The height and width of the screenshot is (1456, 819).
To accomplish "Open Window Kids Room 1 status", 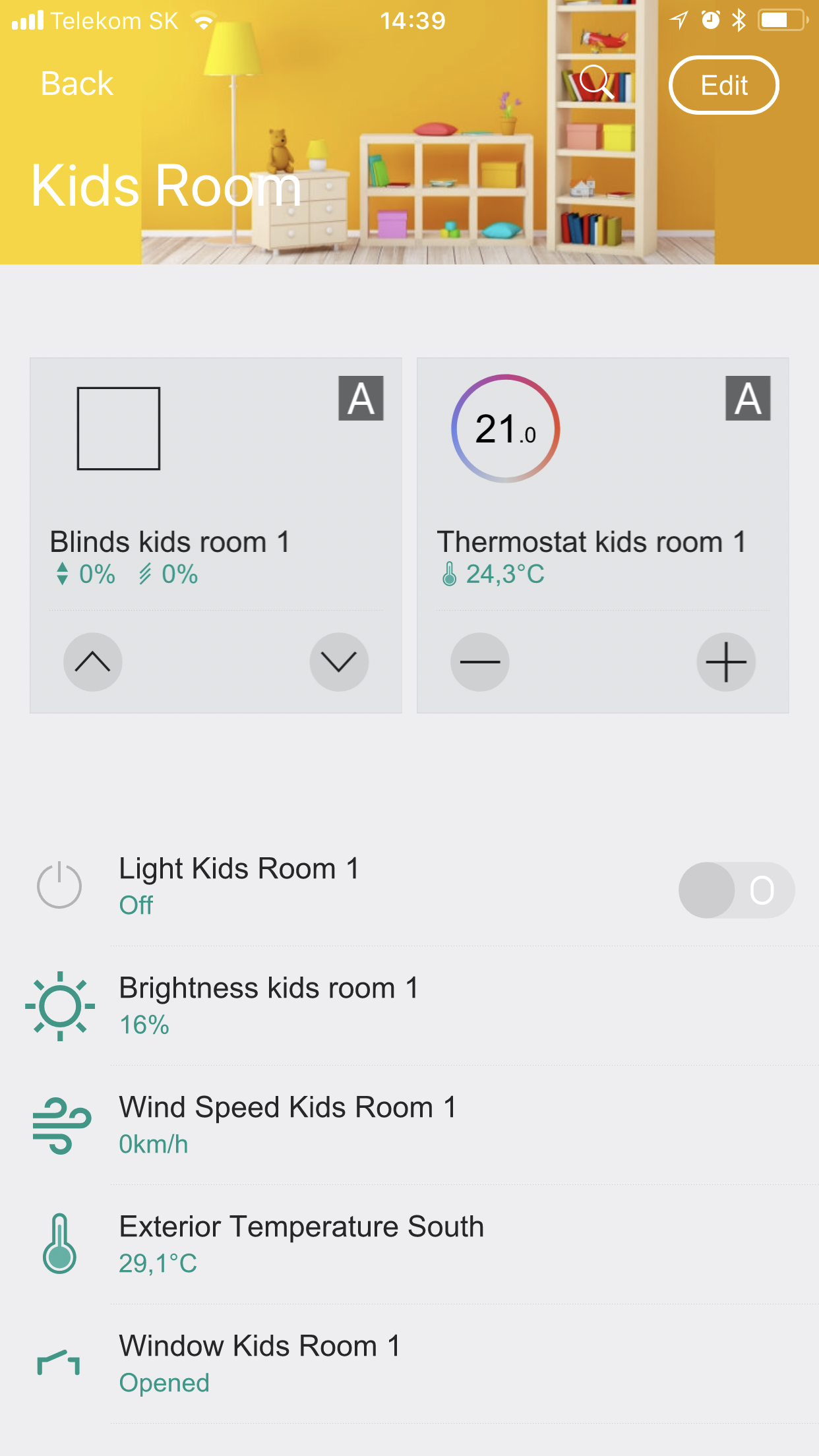I will (x=260, y=1363).
